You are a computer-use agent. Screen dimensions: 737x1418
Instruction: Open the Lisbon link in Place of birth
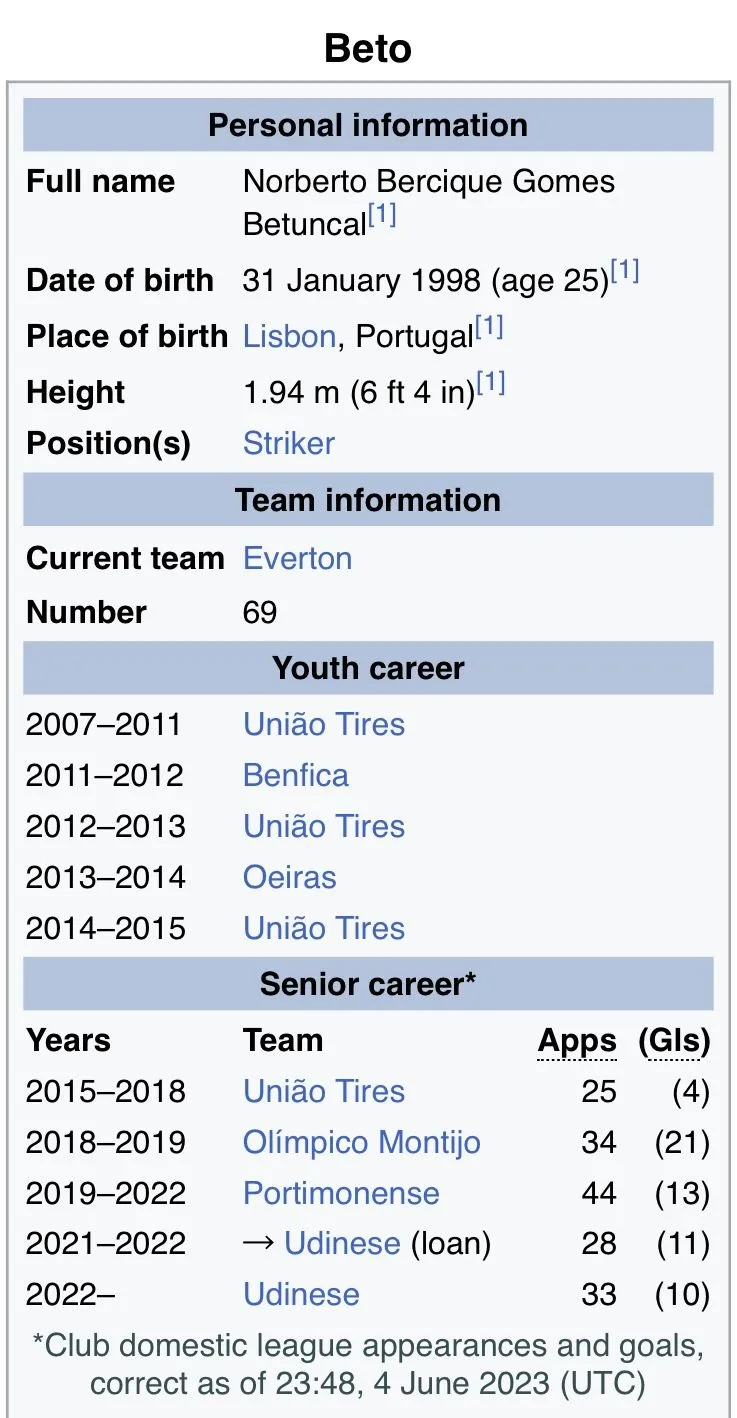point(289,336)
